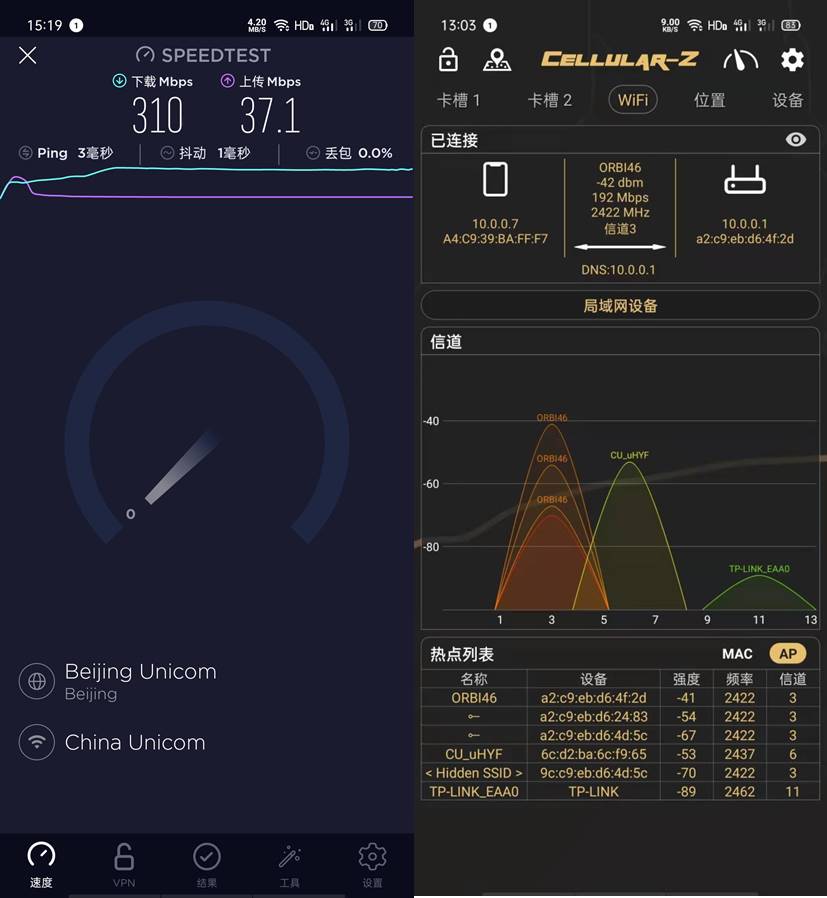
Task: Toggle AP mode in hotspot list header
Action: pyautogui.click(x=788, y=653)
